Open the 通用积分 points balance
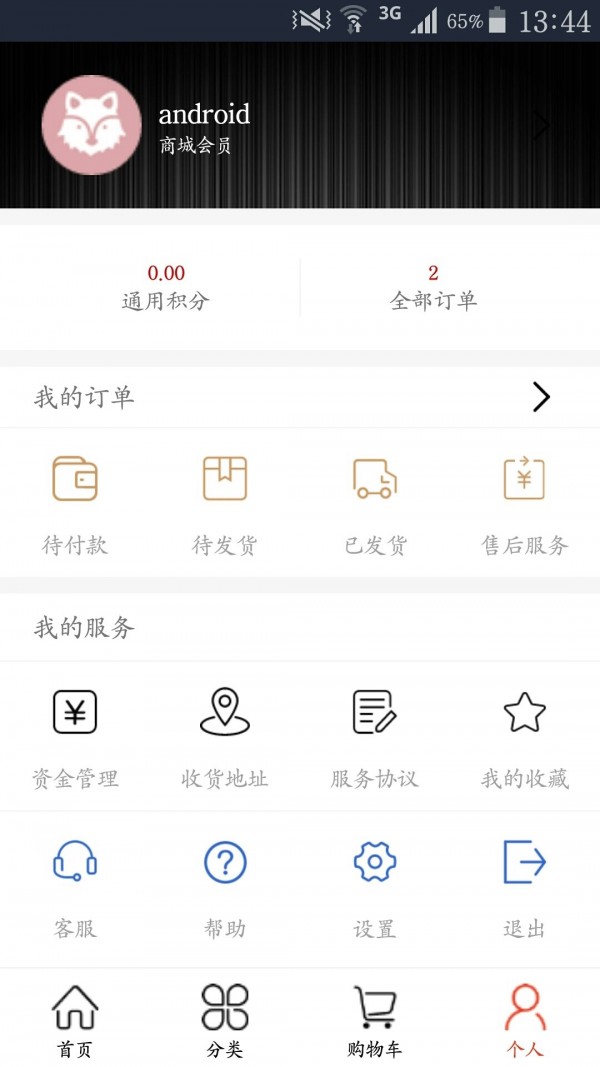600x1067 pixels. 166,287
